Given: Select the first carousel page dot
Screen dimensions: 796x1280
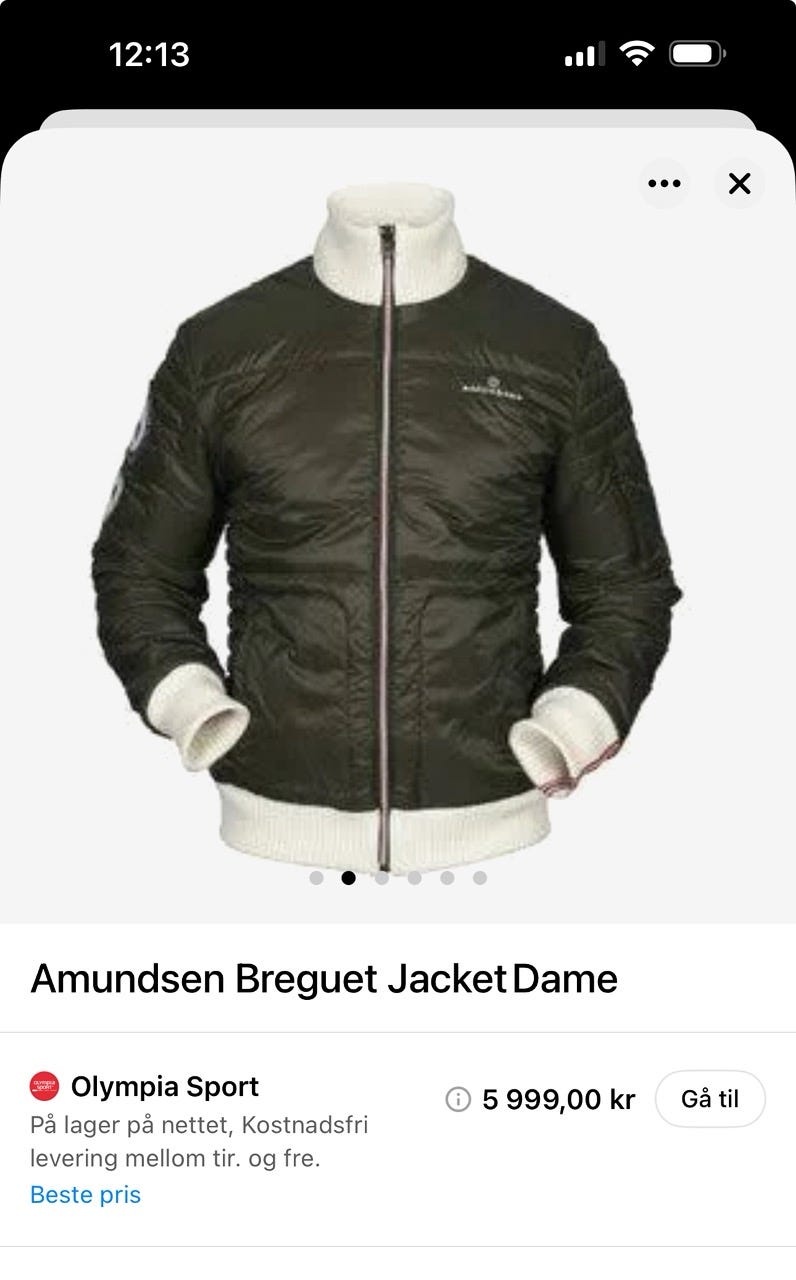Looking at the screenshot, I should 317,878.
